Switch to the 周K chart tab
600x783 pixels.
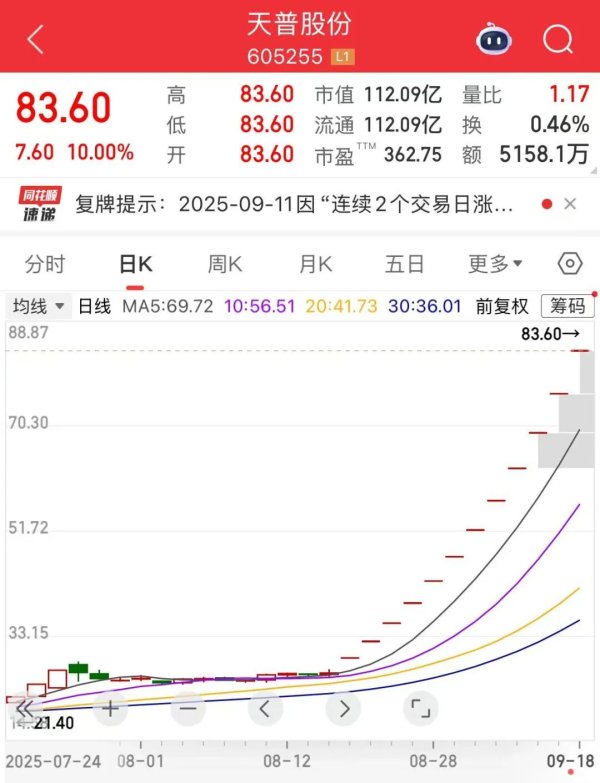(x=225, y=264)
